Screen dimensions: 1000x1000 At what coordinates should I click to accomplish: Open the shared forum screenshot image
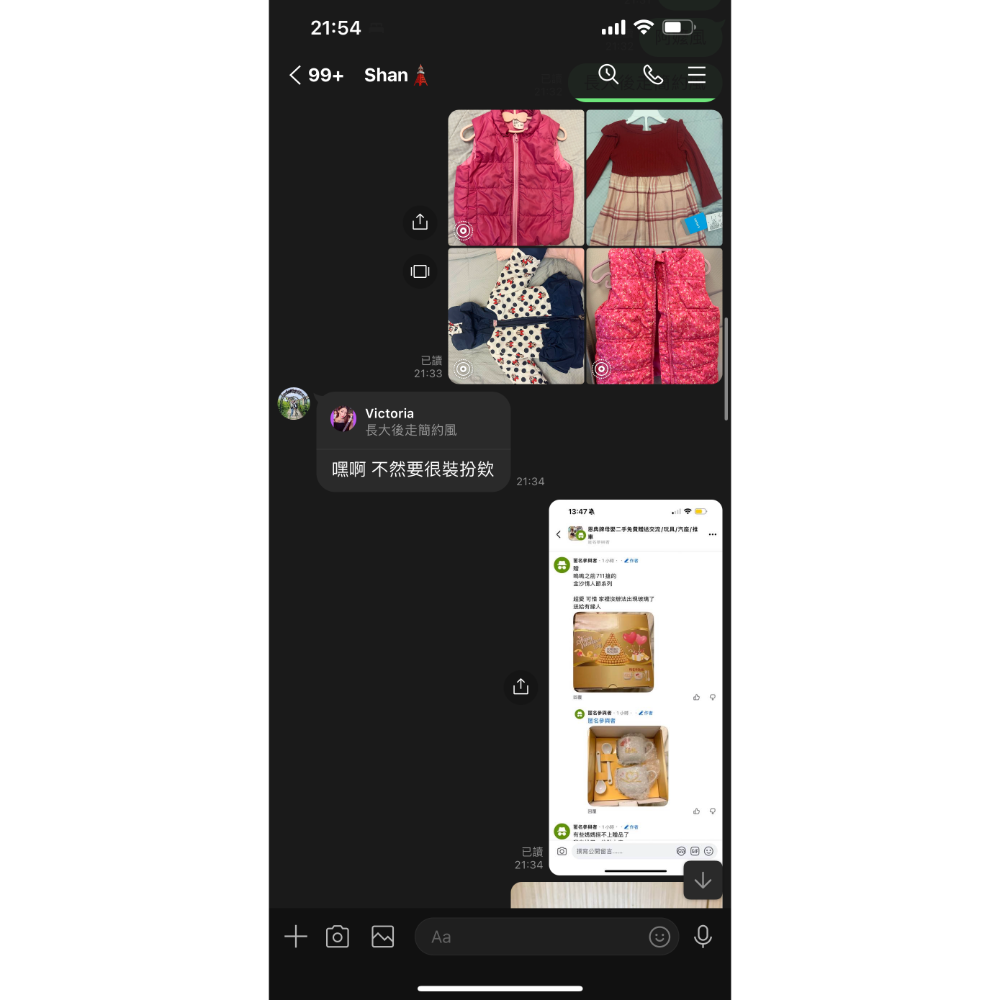tap(635, 686)
